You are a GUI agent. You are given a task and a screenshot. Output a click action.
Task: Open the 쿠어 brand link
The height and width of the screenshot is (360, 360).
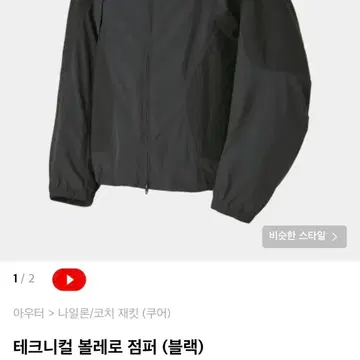[x=156, y=313]
